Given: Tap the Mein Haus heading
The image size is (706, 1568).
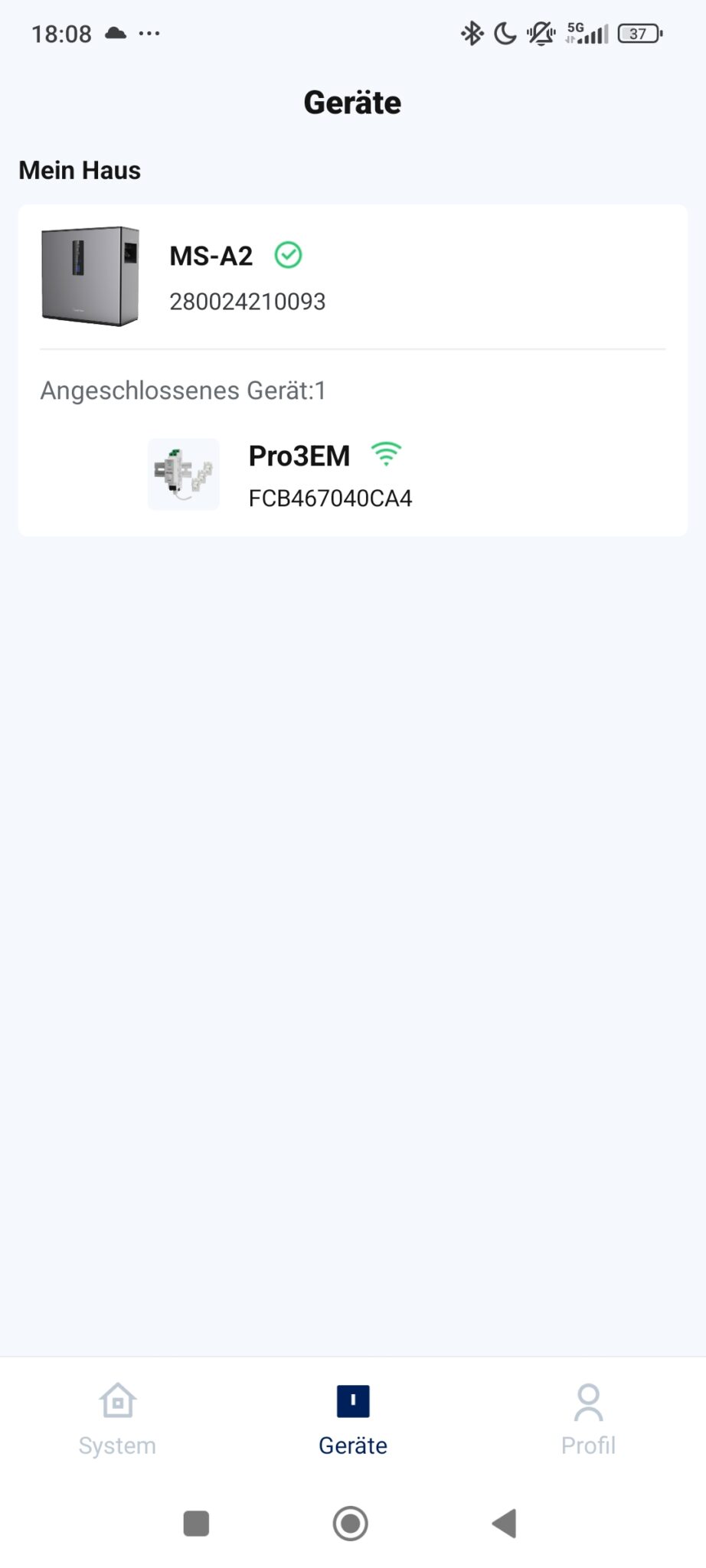Looking at the screenshot, I should point(79,170).
